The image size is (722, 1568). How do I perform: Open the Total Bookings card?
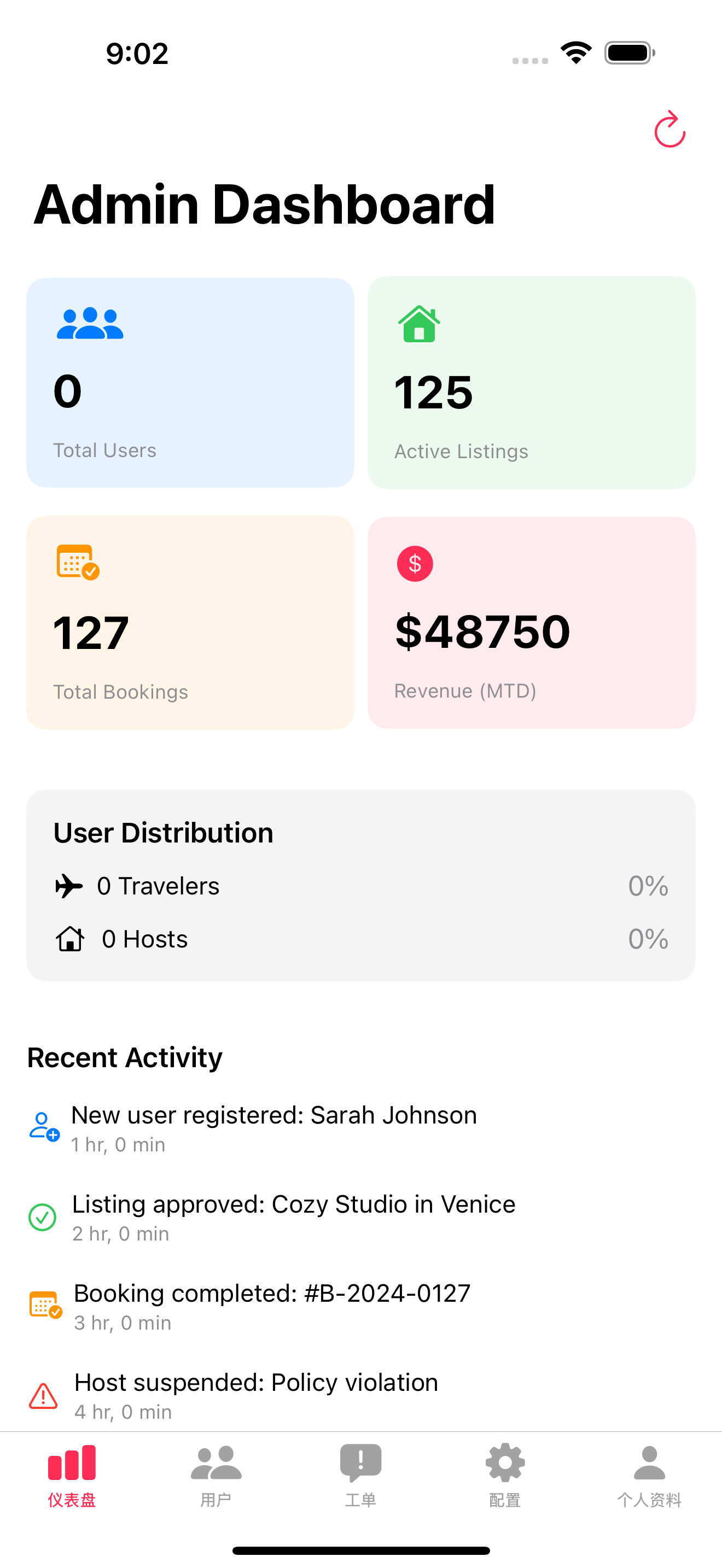[x=190, y=621]
